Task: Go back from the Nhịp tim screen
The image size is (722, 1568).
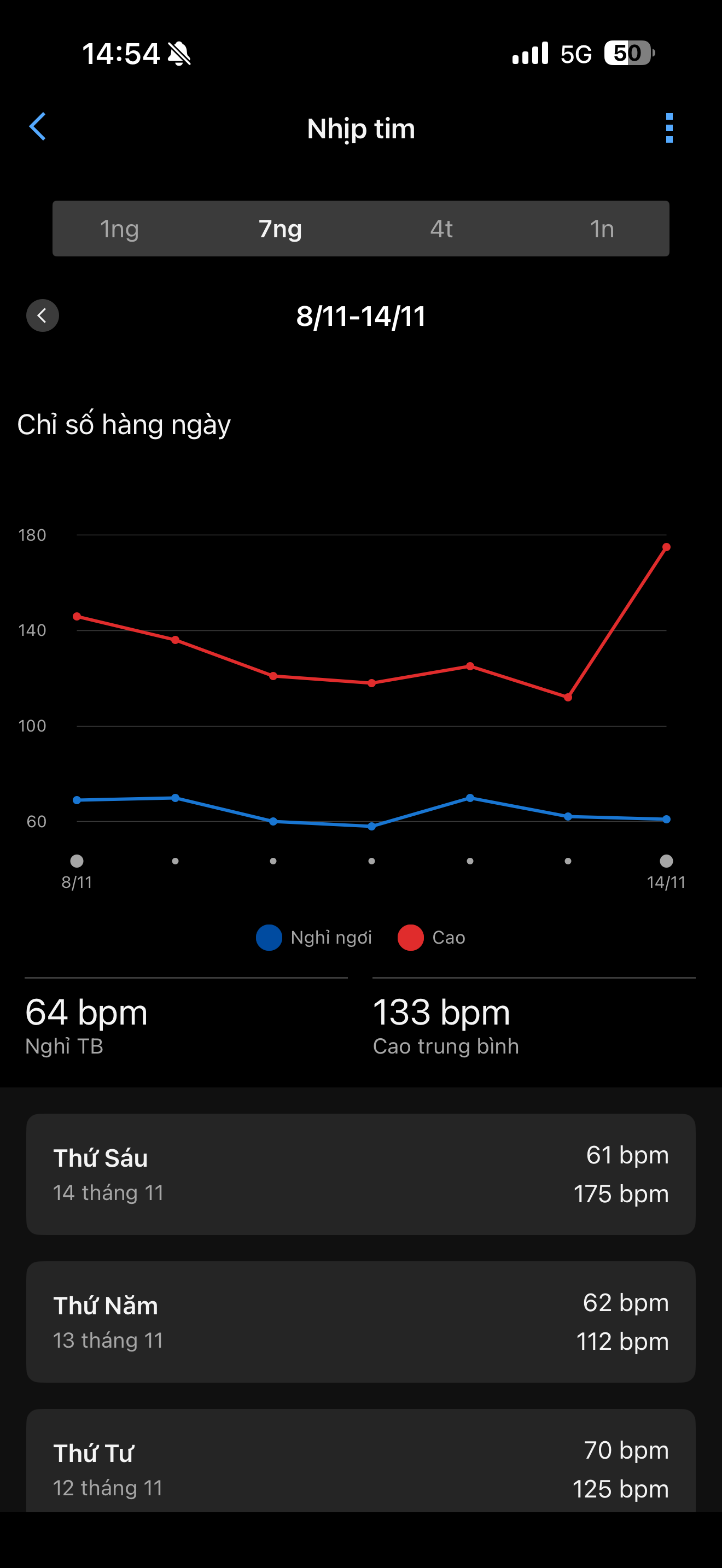Action: (38, 127)
